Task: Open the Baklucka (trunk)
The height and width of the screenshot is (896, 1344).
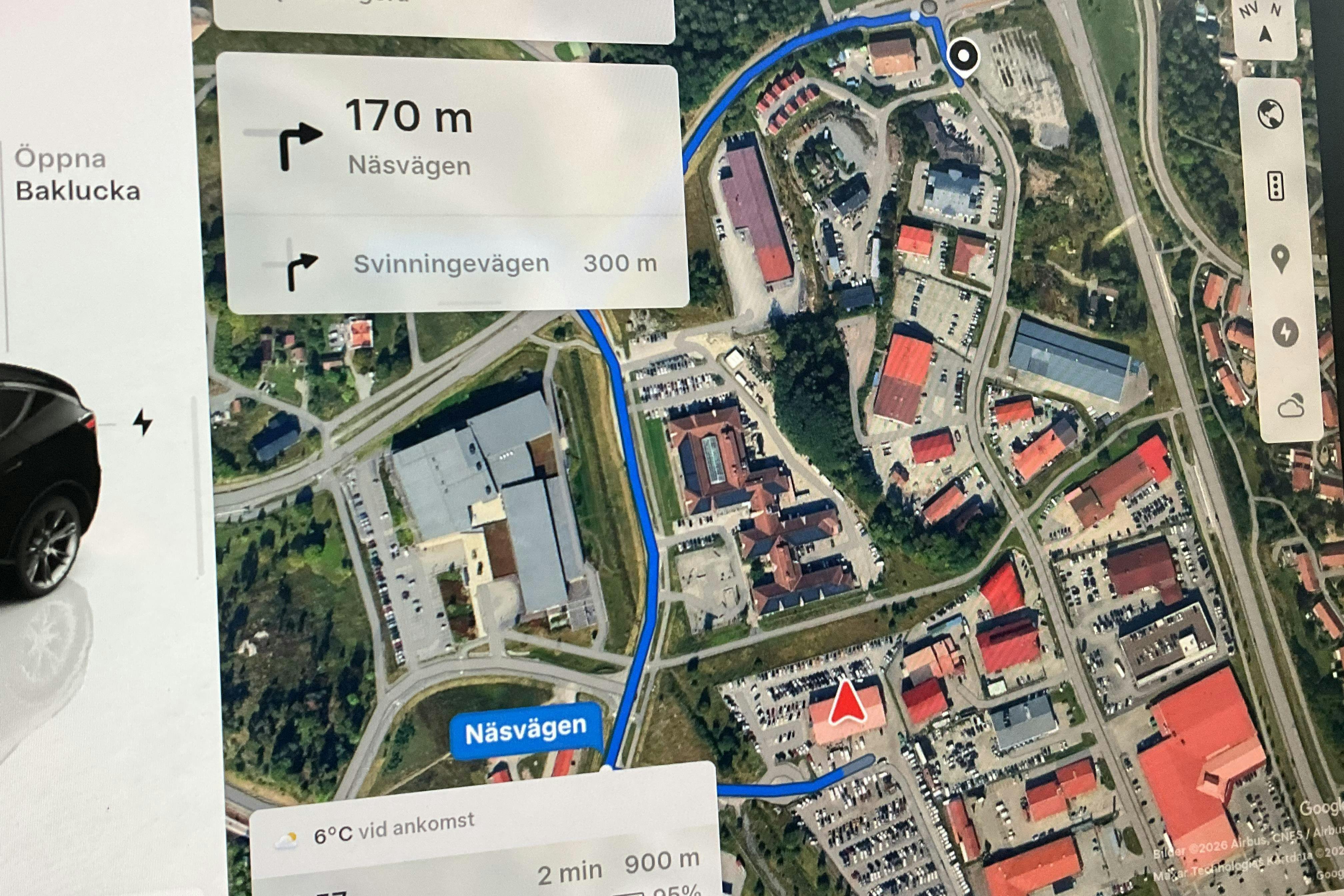Action: tap(77, 175)
